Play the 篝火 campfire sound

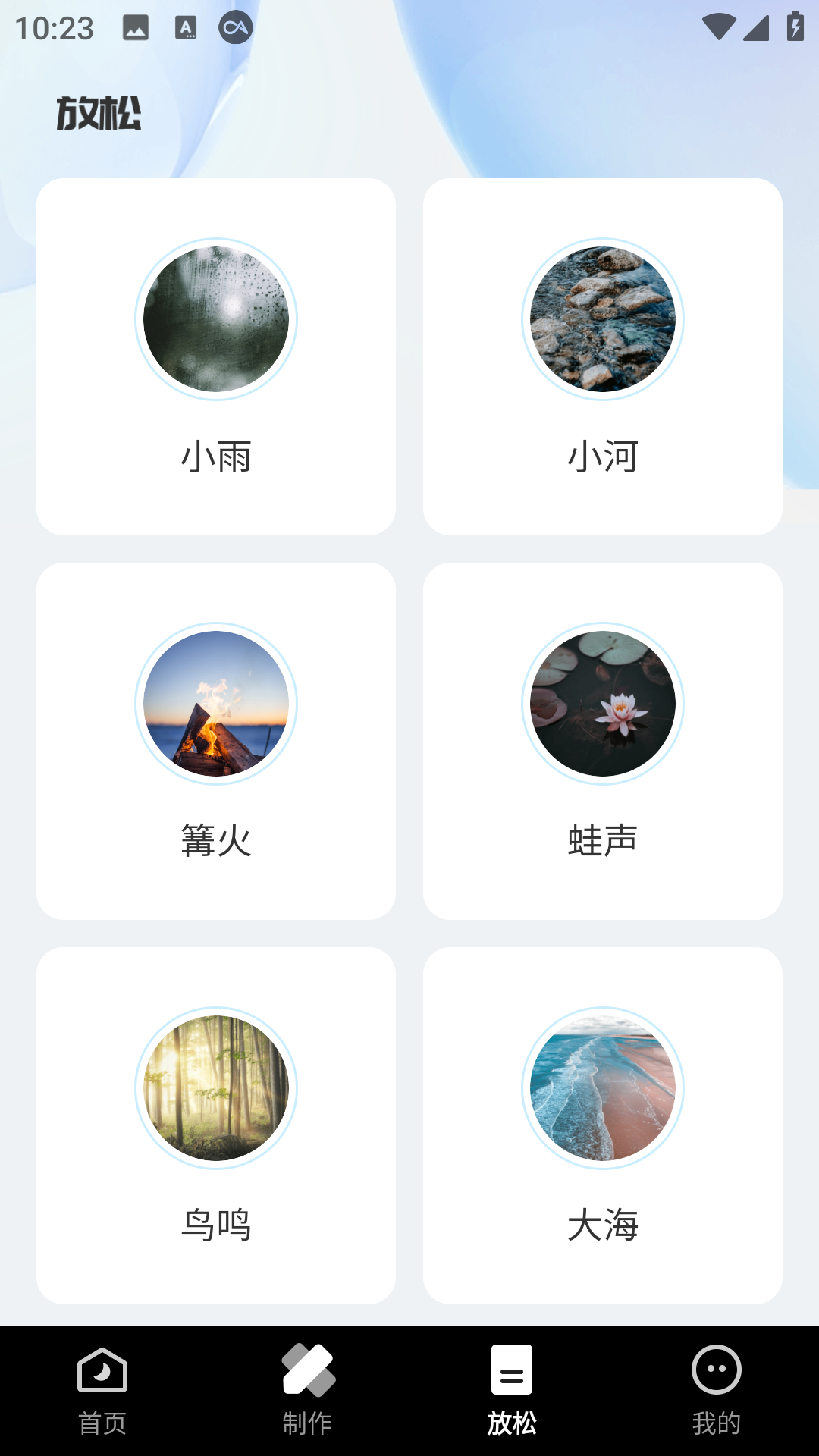click(x=216, y=741)
